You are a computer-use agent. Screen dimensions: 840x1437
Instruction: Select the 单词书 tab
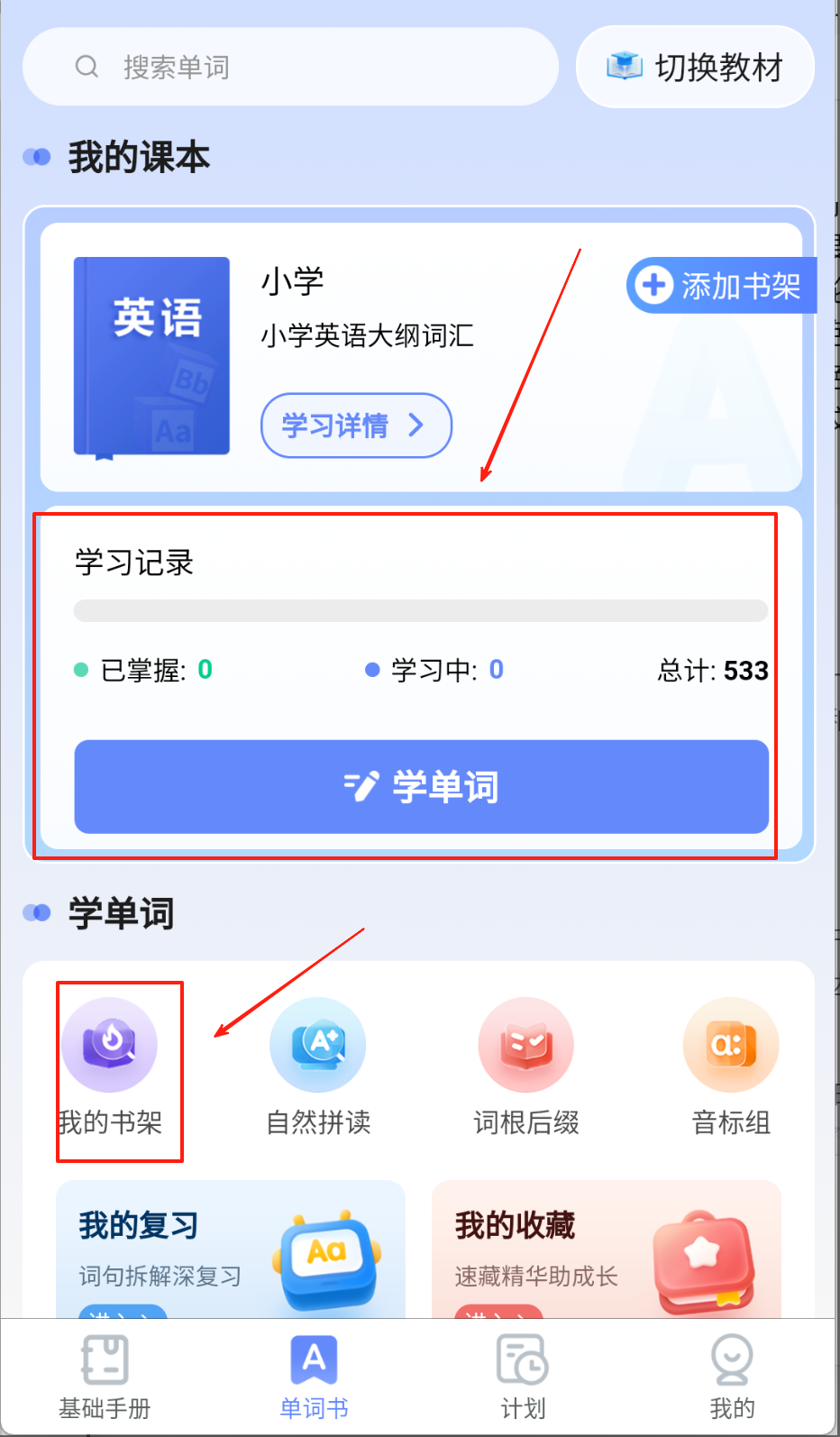tap(314, 1378)
